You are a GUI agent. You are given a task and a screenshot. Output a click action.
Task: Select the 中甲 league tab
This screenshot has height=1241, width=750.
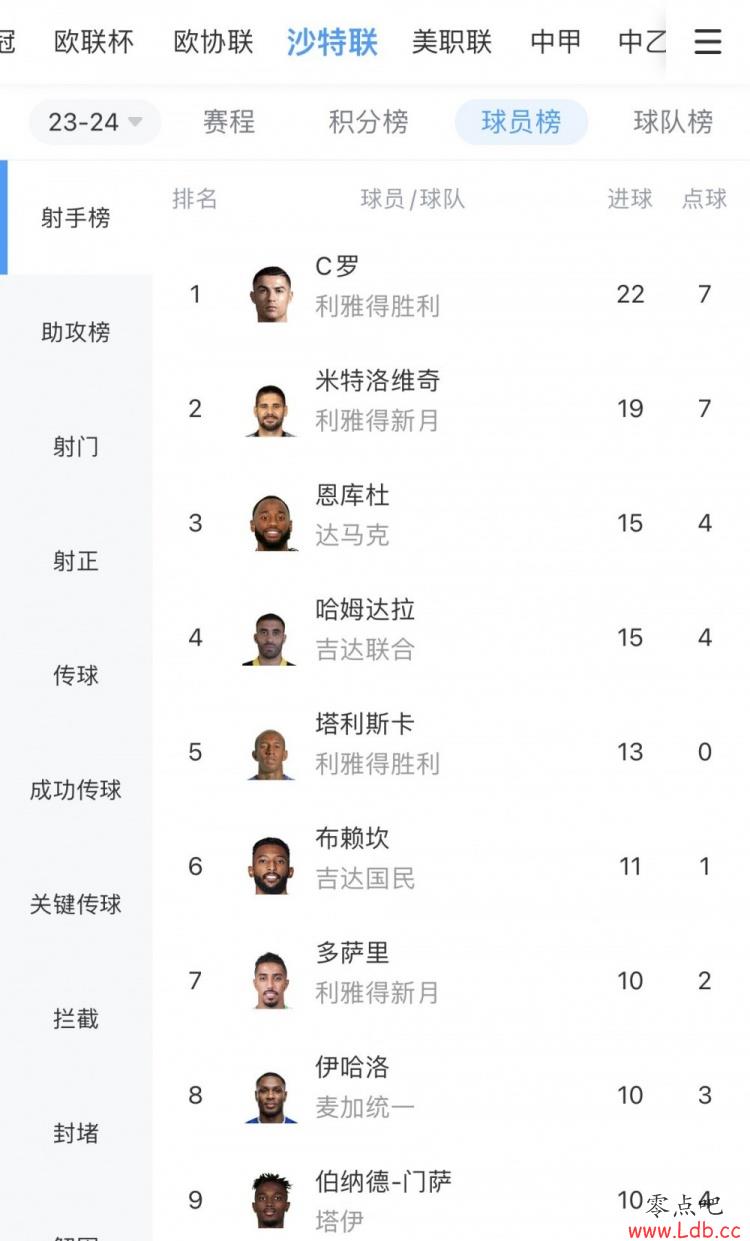(x=556, y=42)
